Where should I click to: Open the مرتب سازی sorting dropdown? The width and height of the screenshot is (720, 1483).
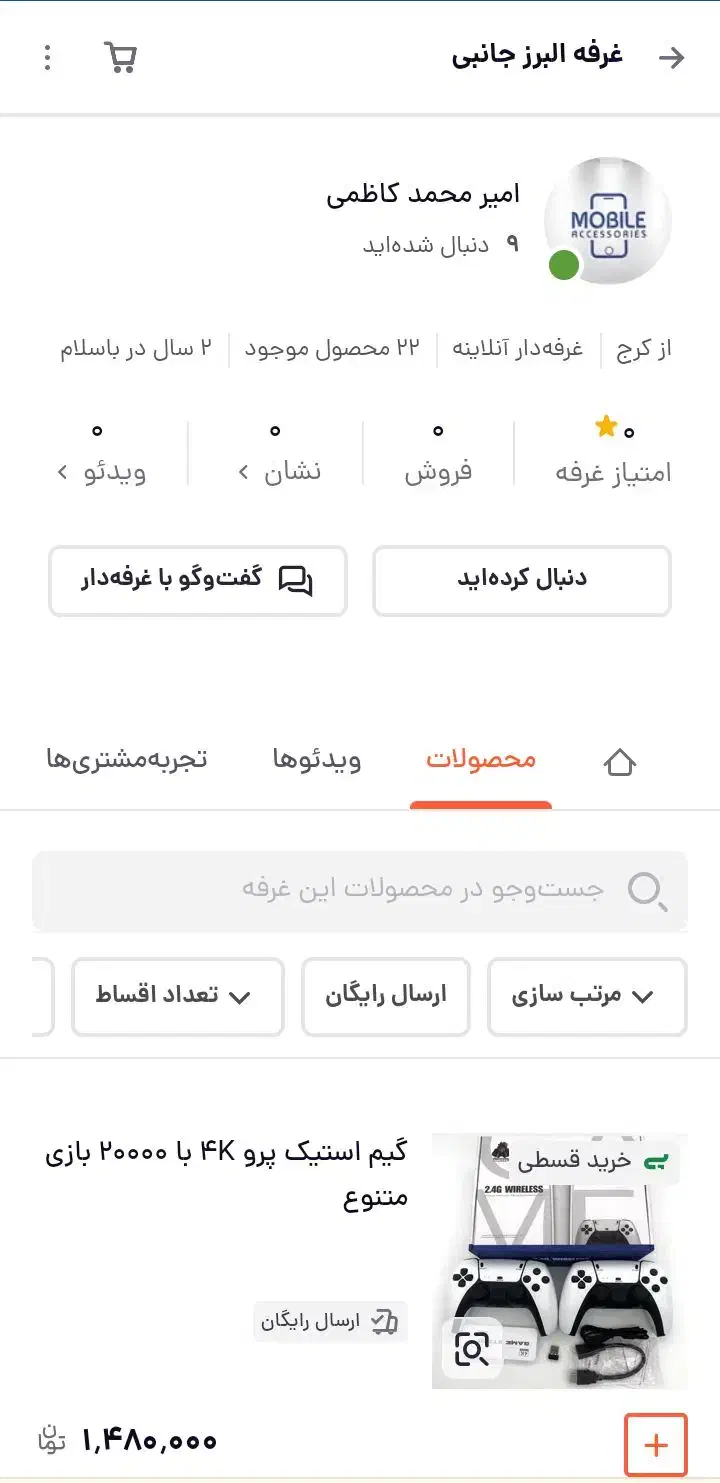586,997
